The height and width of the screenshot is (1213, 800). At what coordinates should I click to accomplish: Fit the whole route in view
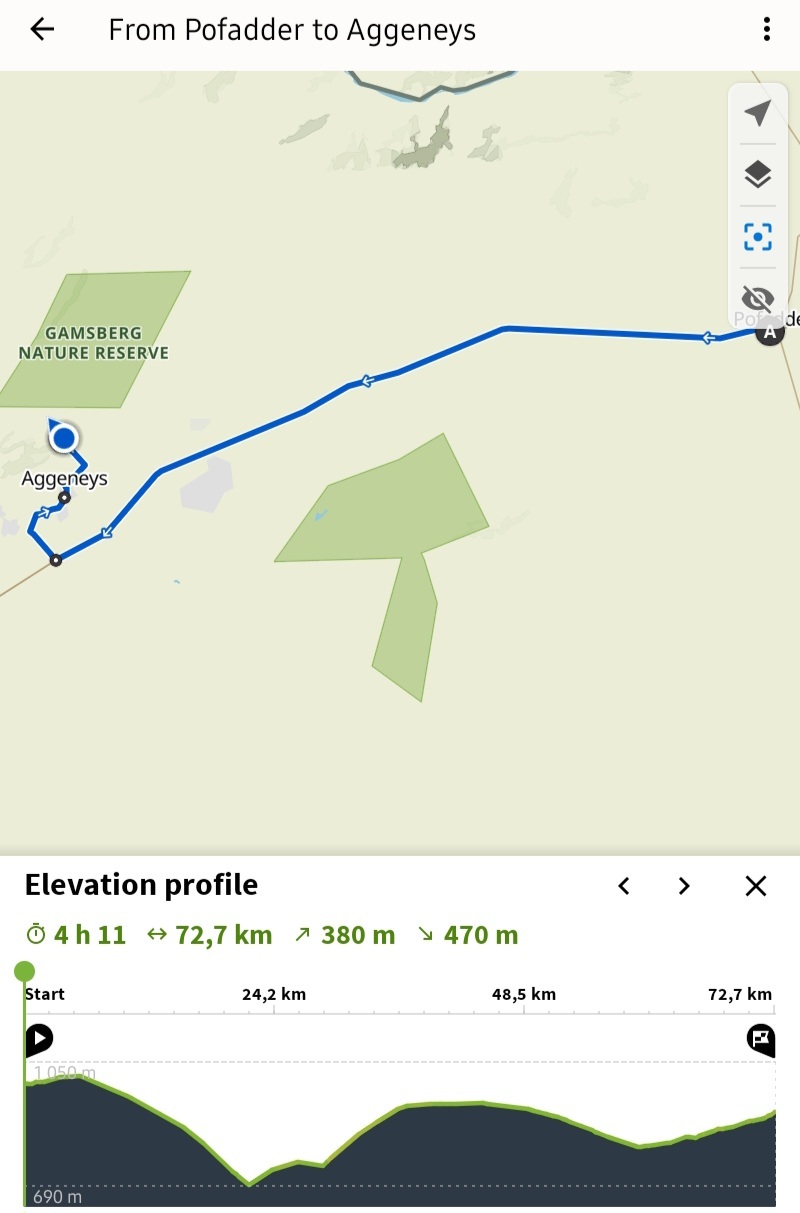[x=758, y=237]
